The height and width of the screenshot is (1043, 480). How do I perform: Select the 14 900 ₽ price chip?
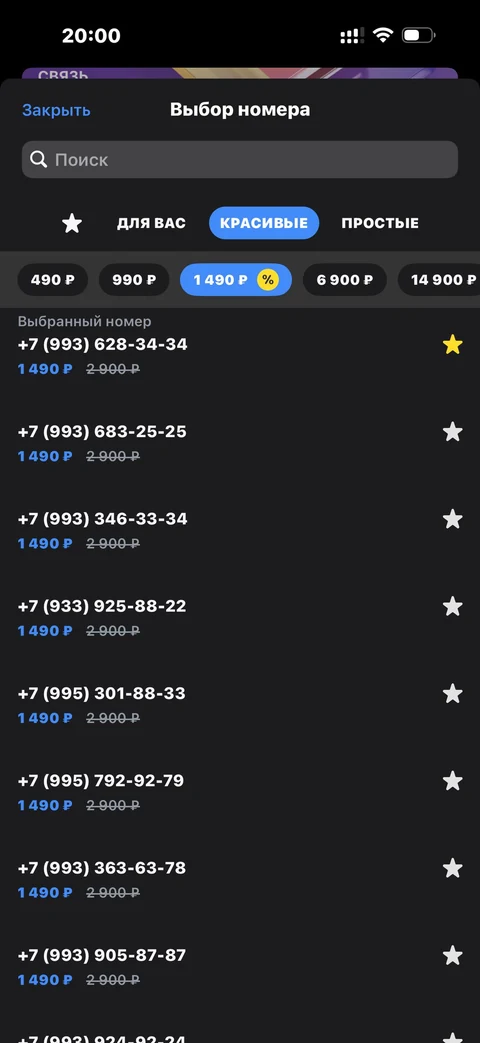[440, 280]
